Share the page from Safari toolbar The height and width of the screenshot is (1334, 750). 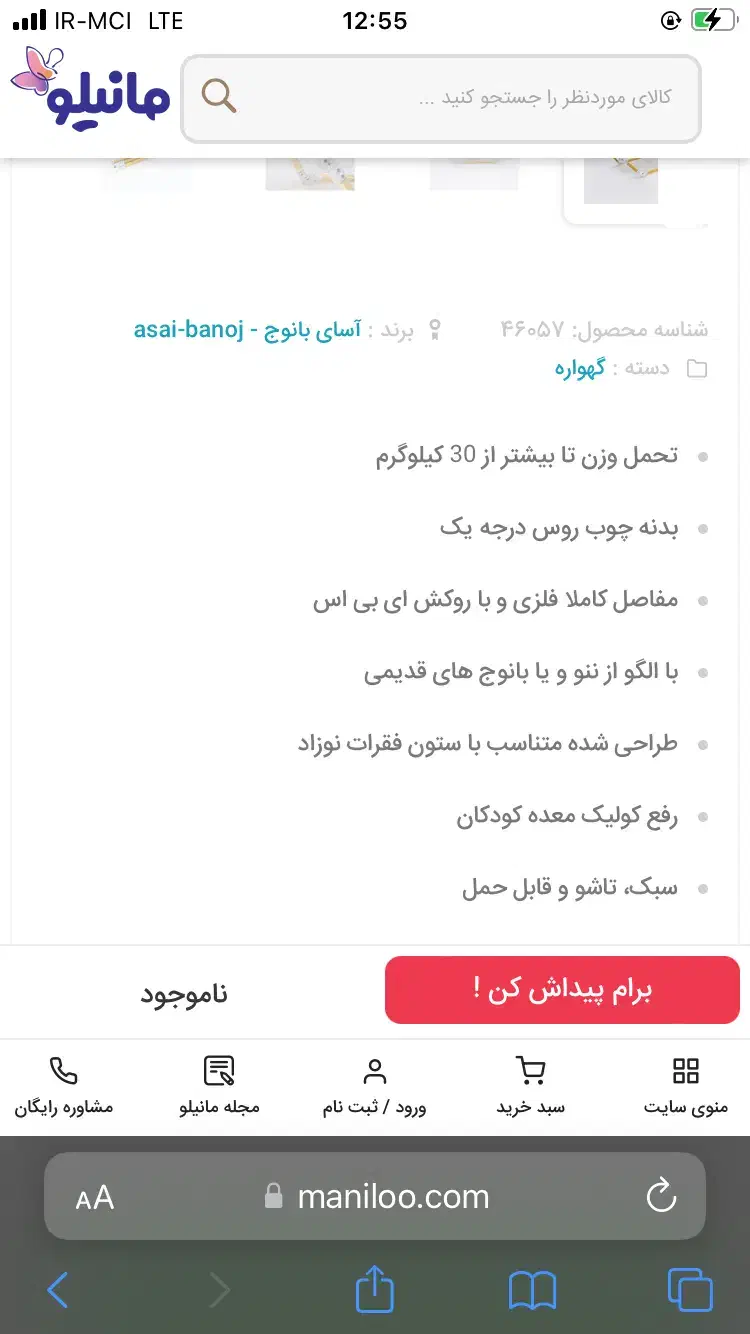tap(375, 1289)
